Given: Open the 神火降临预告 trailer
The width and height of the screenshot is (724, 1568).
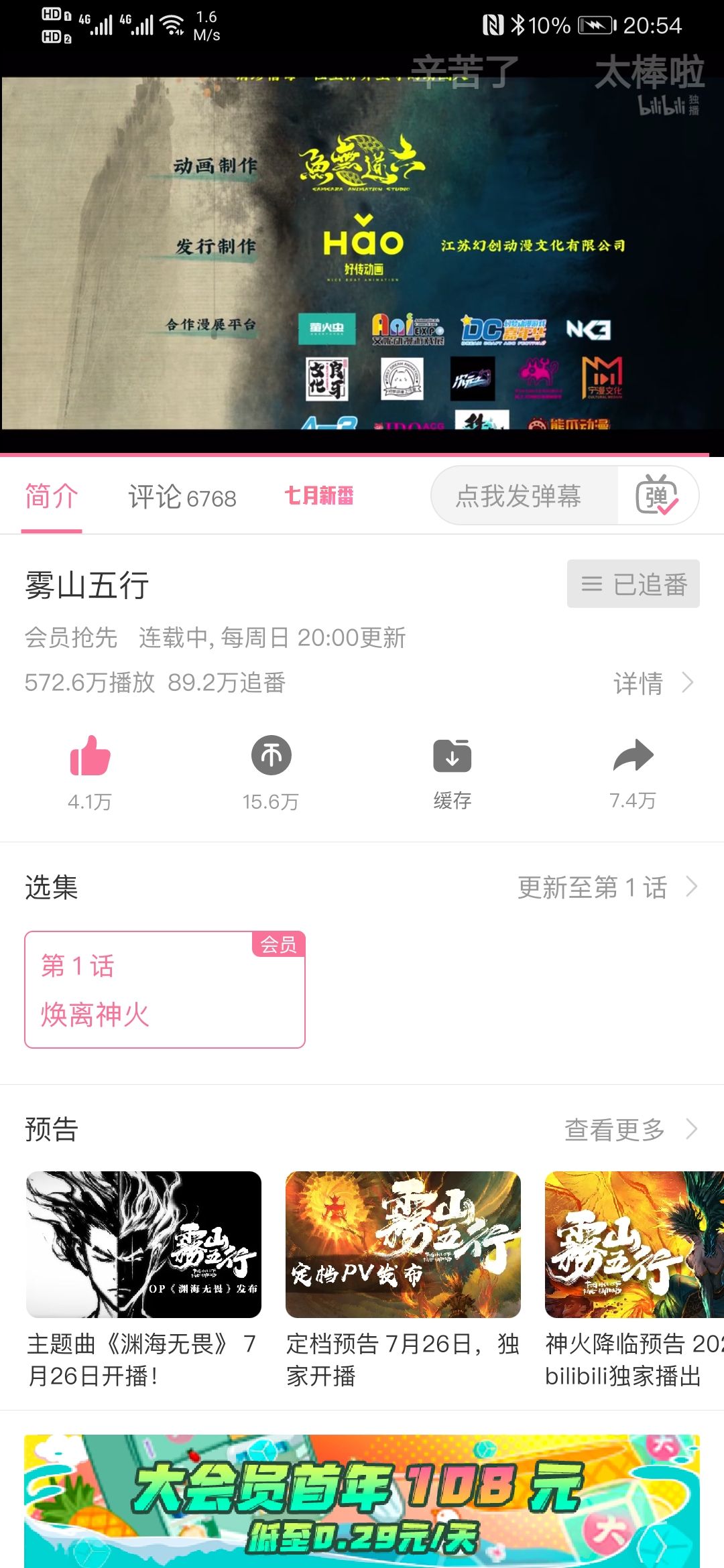Looking at the screenshot, I should (x=634, y=1280).
